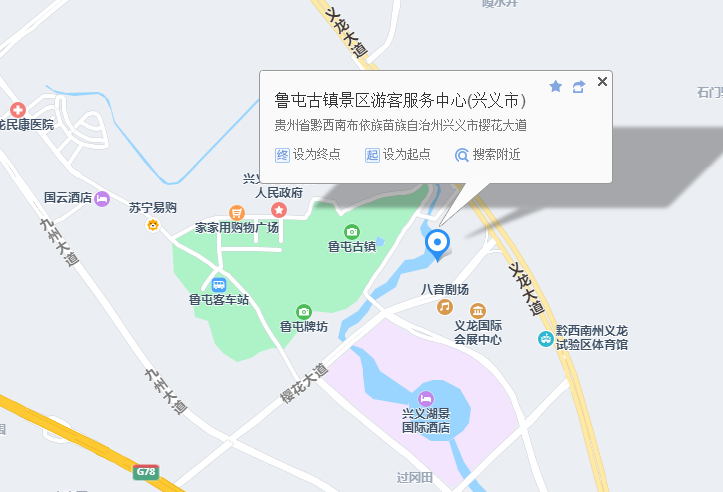Viewport: 723px width, 492px height.
Task: Favorite this place with the star icon
Action: click(556, 87)
